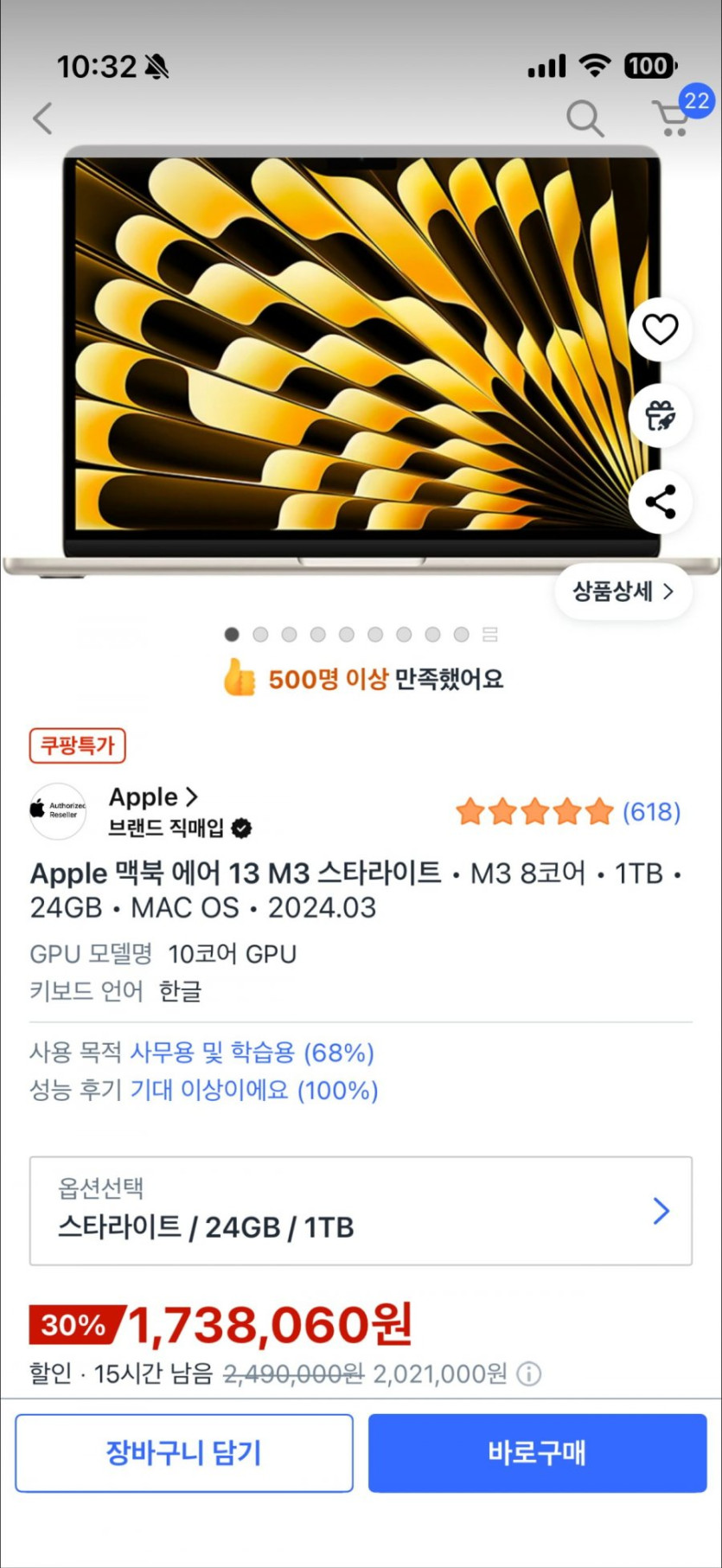Buy now with 바로구매 button
Image resolution: width=722 pixels, height=1568 pixels.
point(537,1453)
